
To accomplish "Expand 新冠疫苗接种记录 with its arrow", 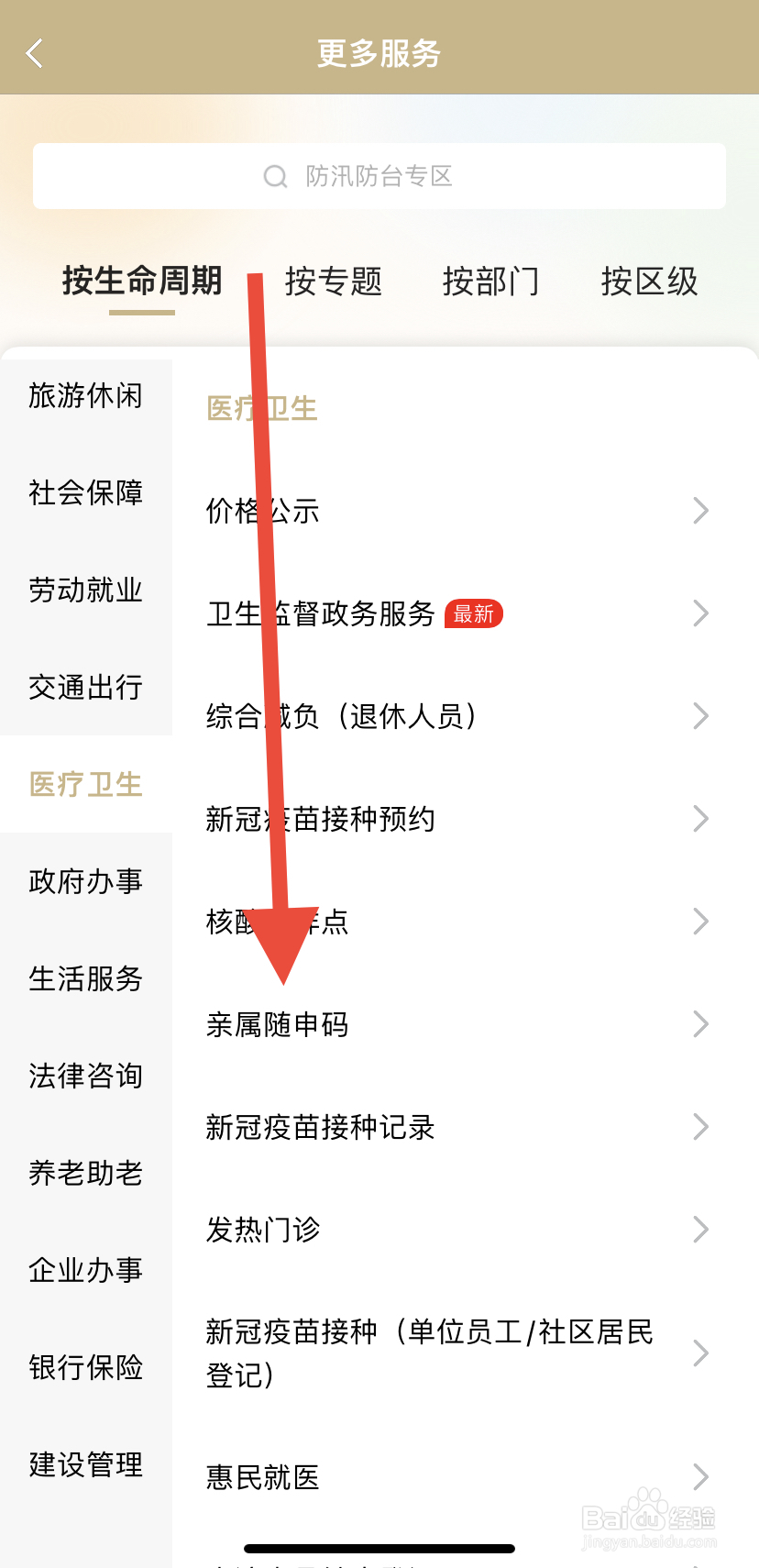I will [699, 1127].
